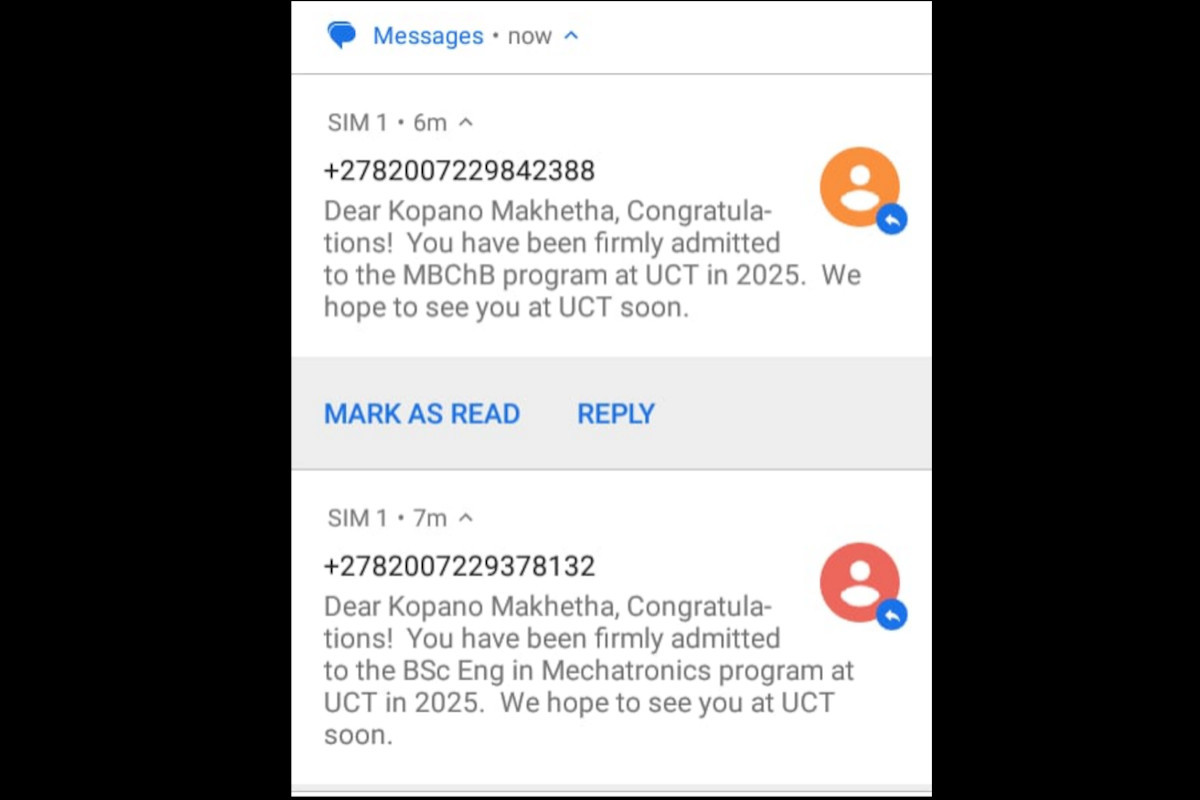Reply to the MBChB admission message
Image resolution: width=1200 pixels, height=800 pixels.
(615, 414)
